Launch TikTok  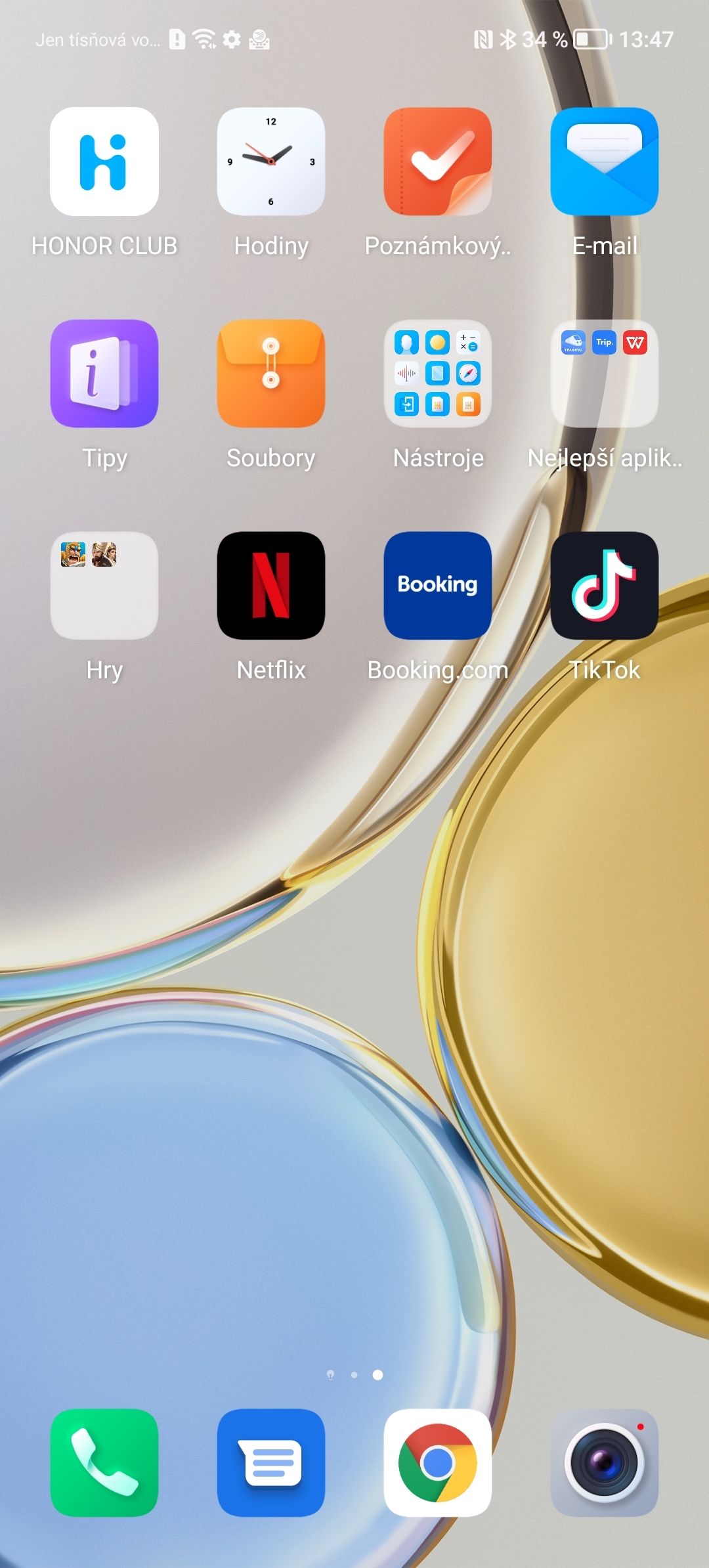(x=605, y=586)
